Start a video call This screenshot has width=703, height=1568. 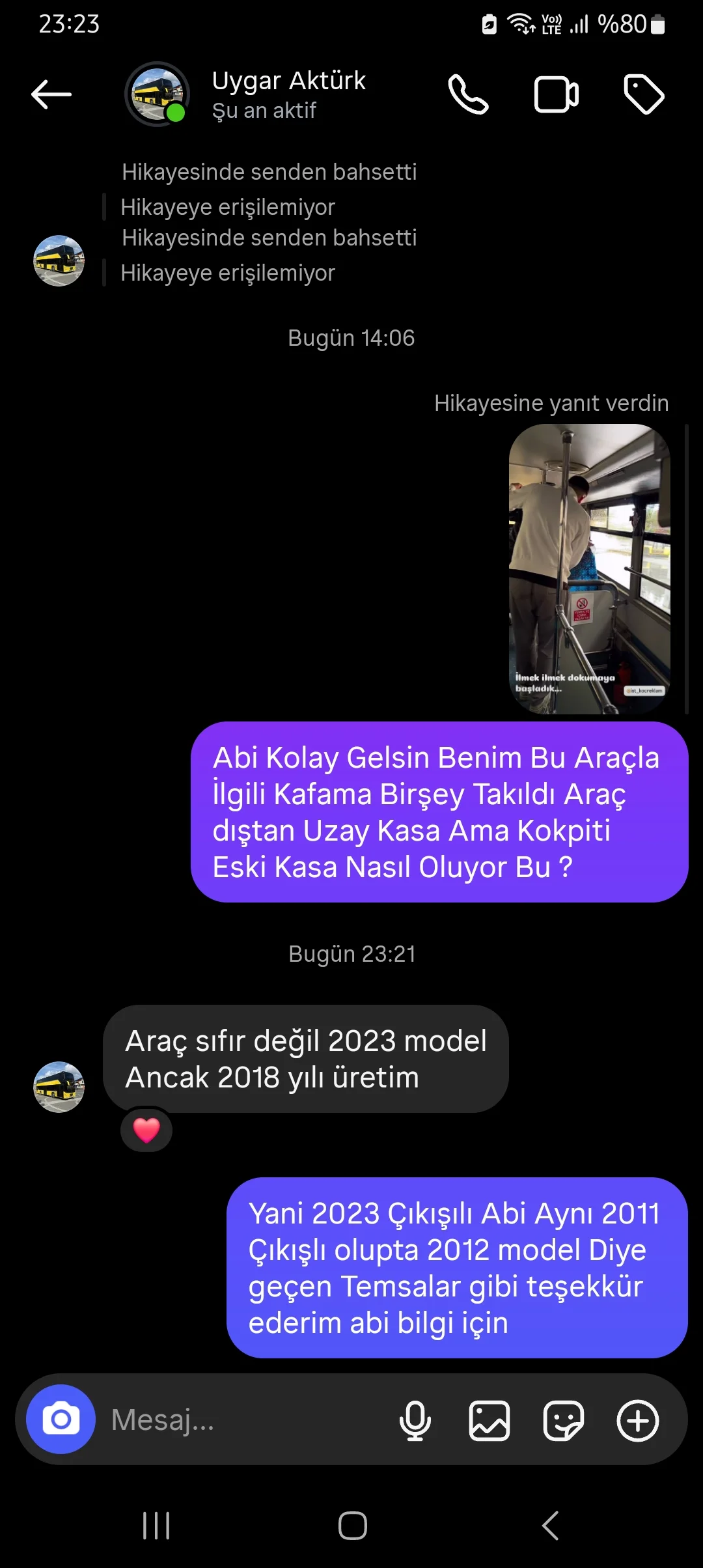tap(556, 95)
